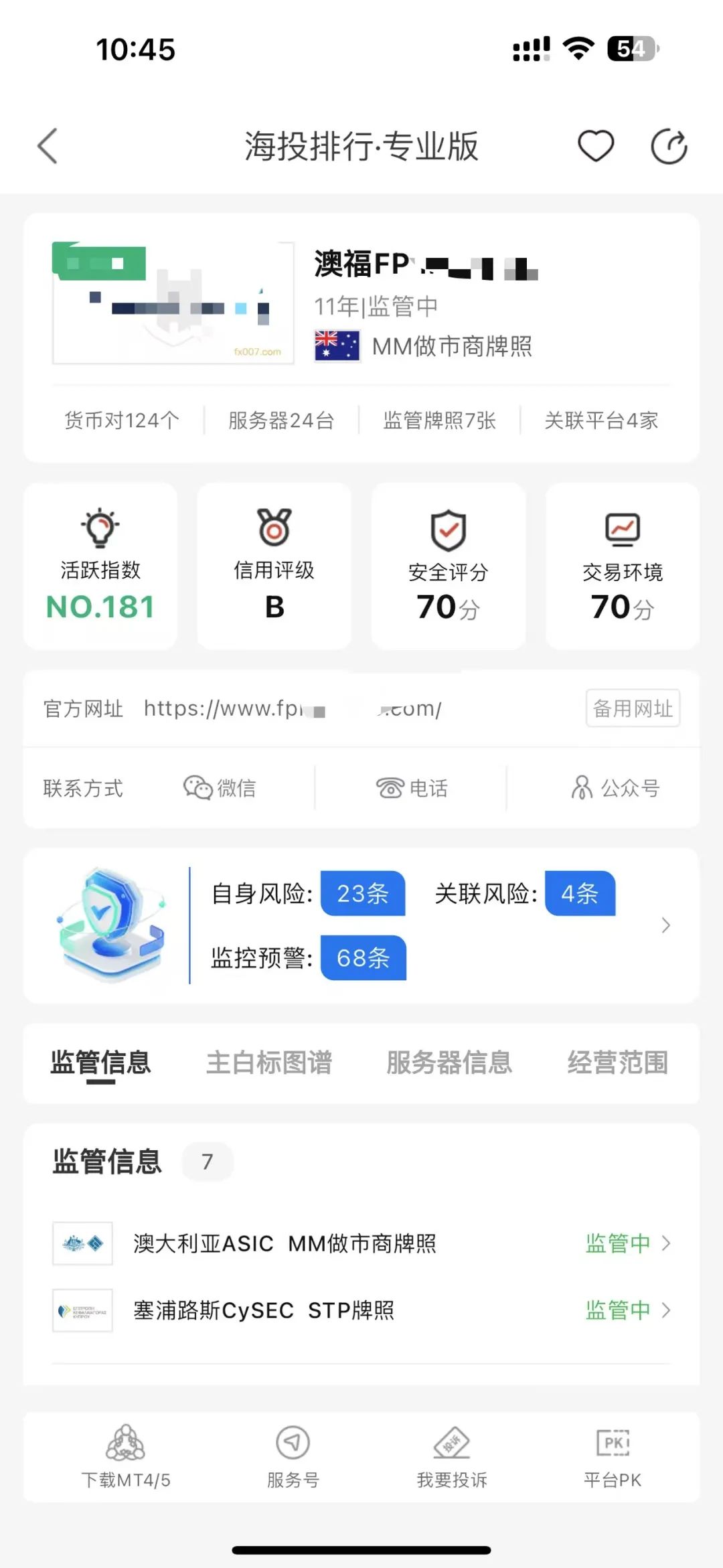The height and width of the screenshot is (1568, 723).
Task: Tap the 安全评分 70分 score card
Action: pyautogui.click(x=447, y=566)
